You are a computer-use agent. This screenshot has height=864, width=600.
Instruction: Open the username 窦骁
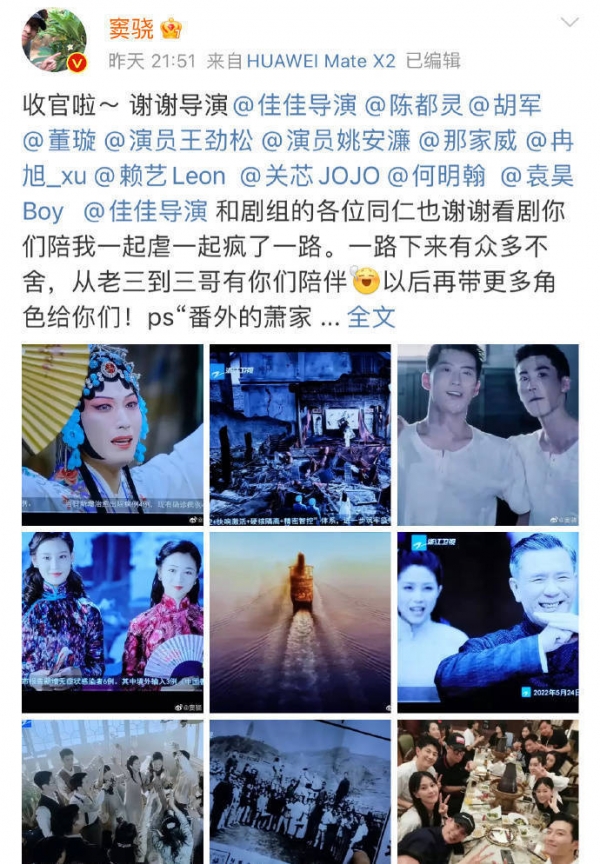(x=131, y=27)
